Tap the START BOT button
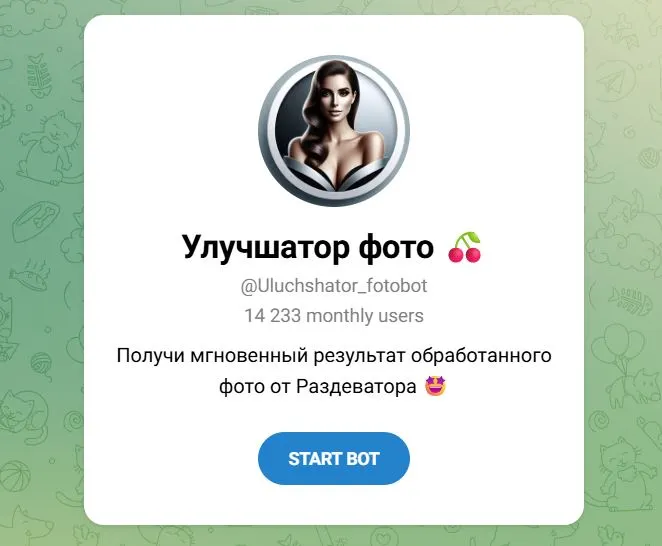This screenshot has width=662, height=546. point(333,459)
